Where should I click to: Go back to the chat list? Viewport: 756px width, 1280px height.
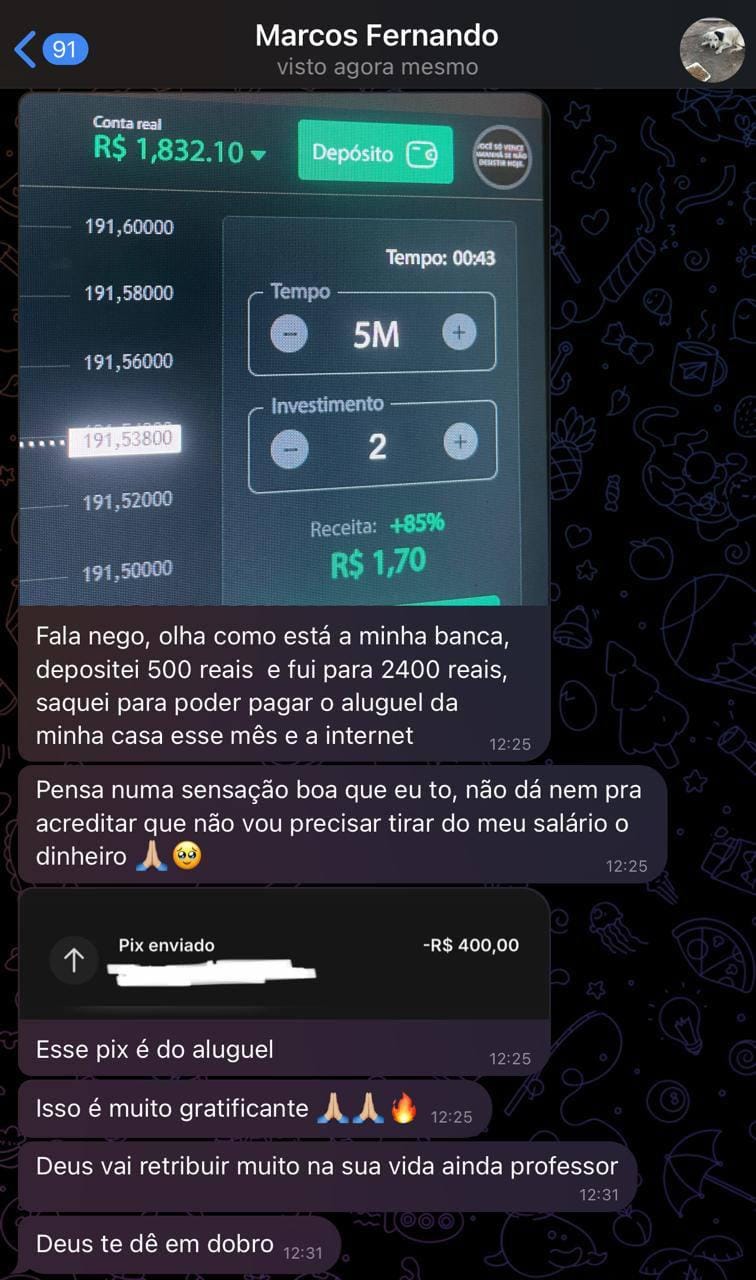click(50, 48)
